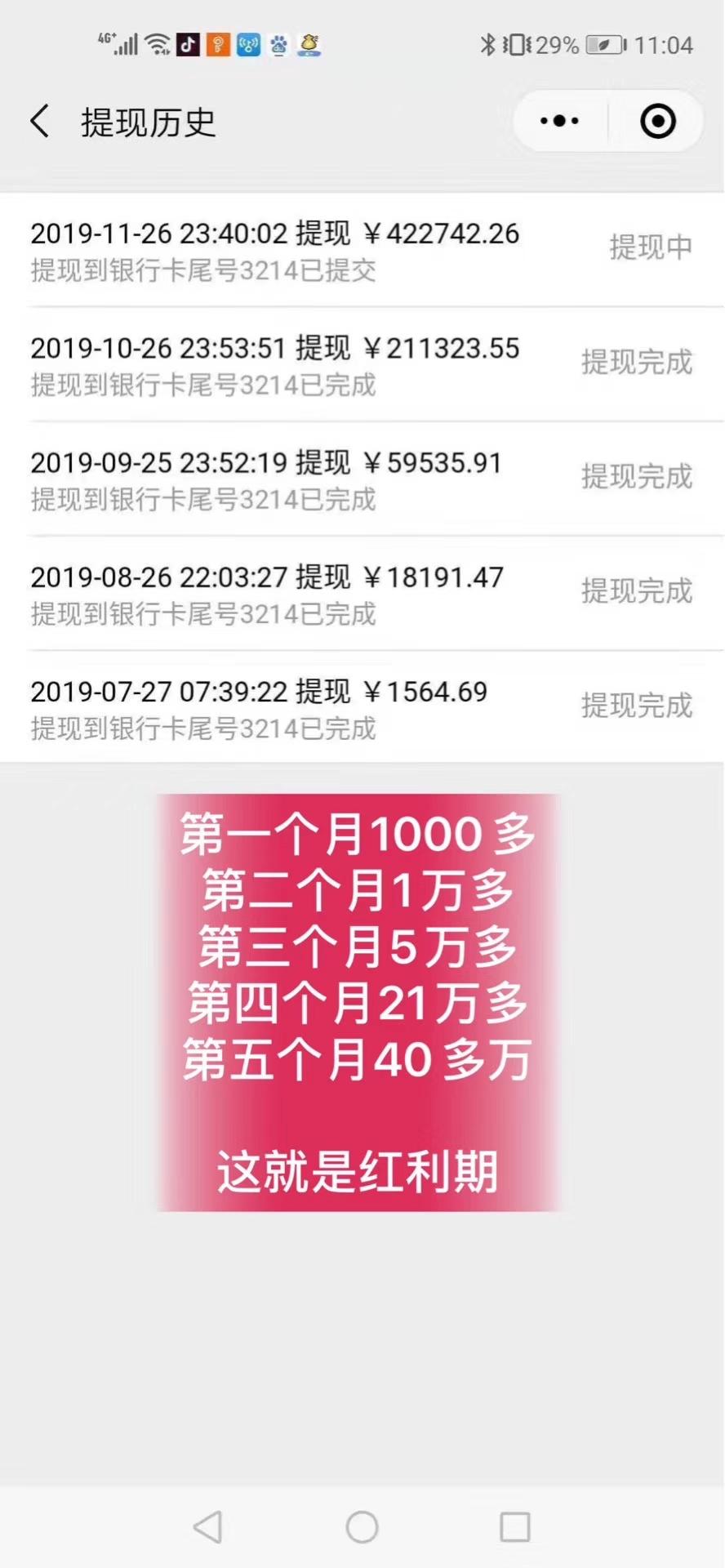Image resolution: width=725 pixels, height=1568 pixels.
Task: Tap the back arrow beside 提现历史
Action: (39, 121)
